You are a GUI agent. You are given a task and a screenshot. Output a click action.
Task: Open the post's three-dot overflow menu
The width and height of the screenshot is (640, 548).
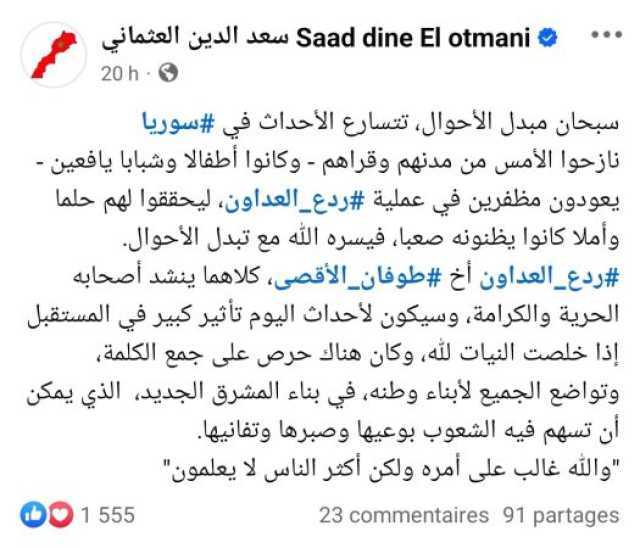tap(607, 36)
